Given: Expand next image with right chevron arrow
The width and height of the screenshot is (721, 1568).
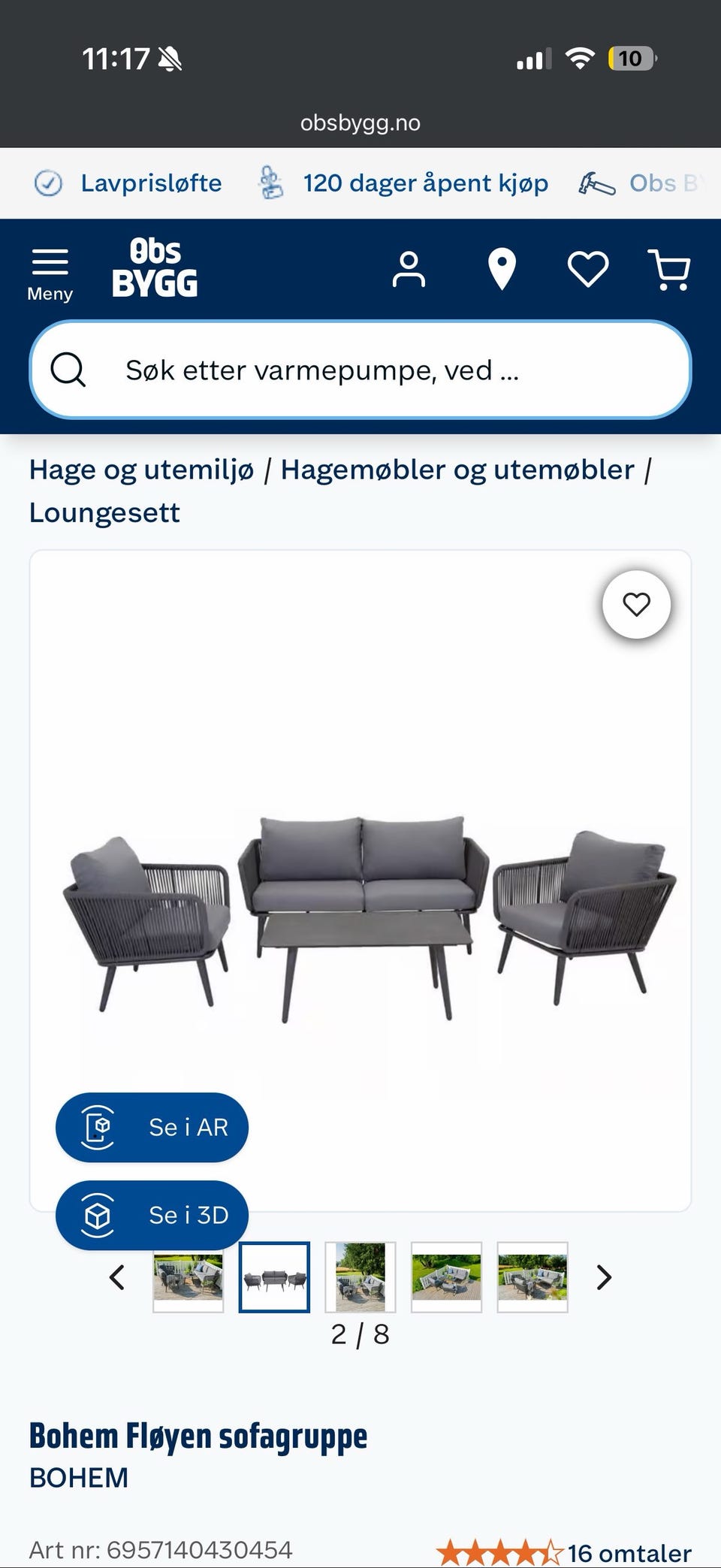Looking at the screenshot, I should tap(603, 1277).
